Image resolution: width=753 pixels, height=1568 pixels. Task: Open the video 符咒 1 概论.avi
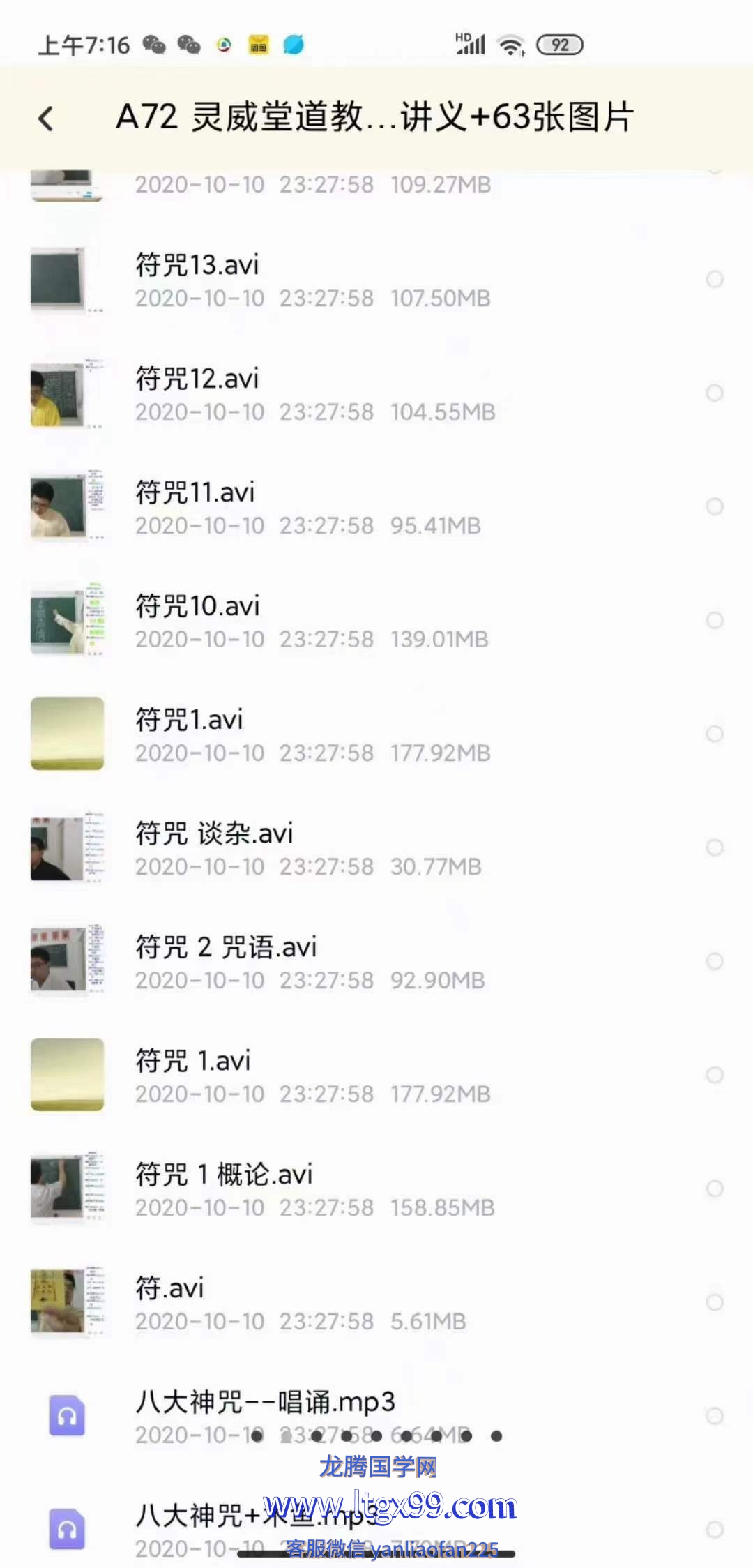(x=225, y=1175)
